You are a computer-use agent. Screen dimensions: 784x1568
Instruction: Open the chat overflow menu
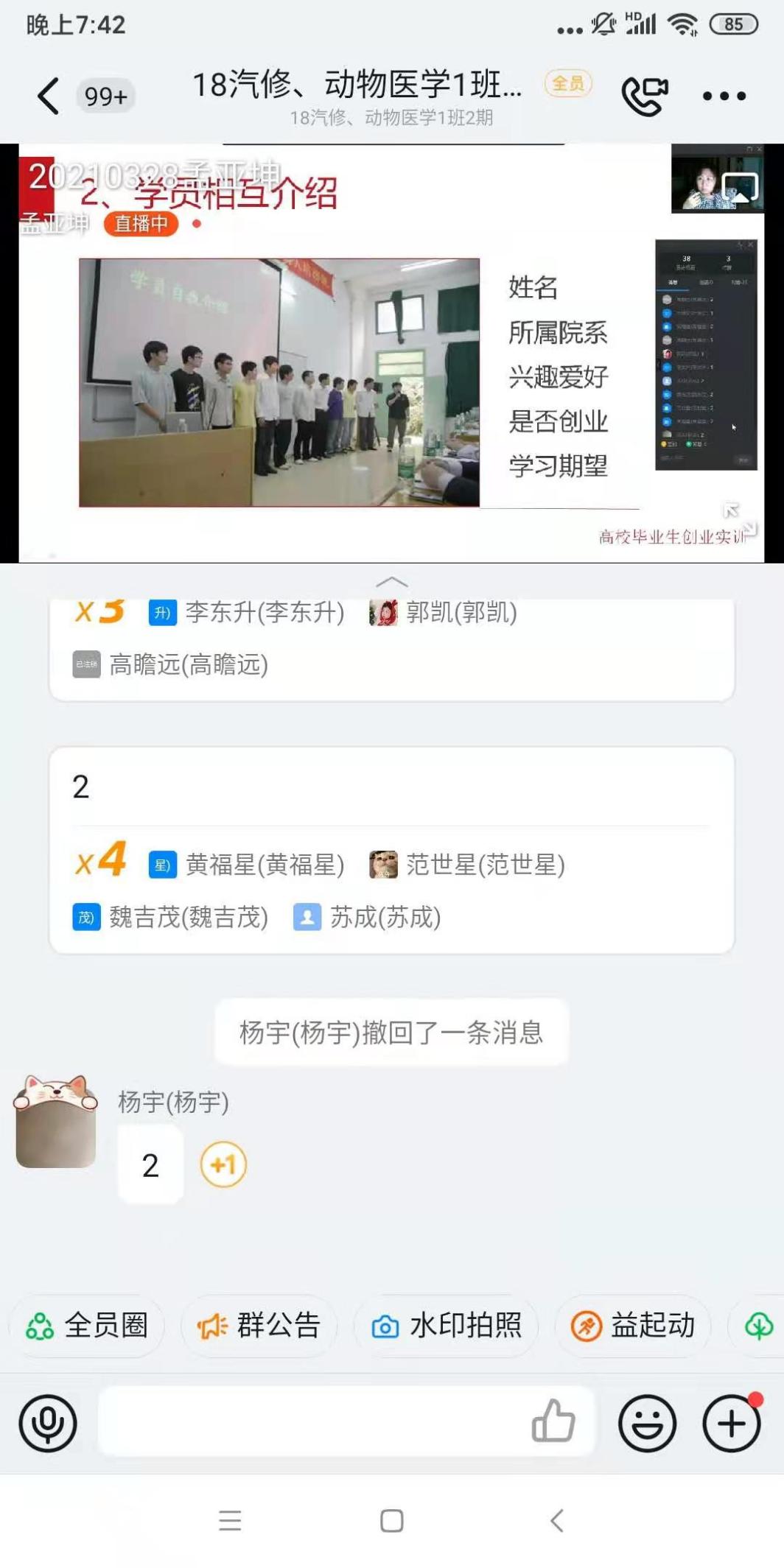(724, 96)
